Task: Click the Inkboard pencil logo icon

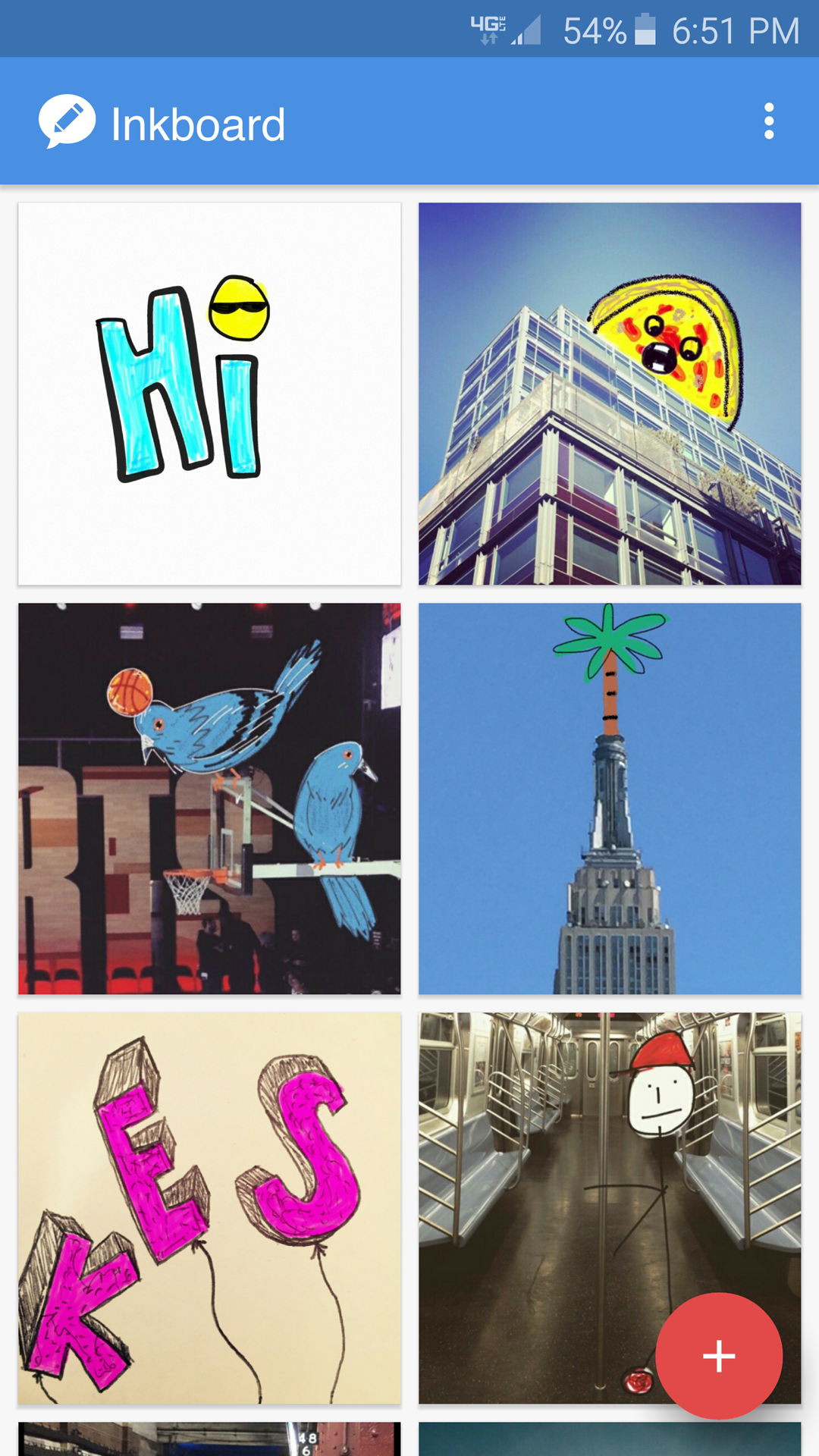Action: 67,121
